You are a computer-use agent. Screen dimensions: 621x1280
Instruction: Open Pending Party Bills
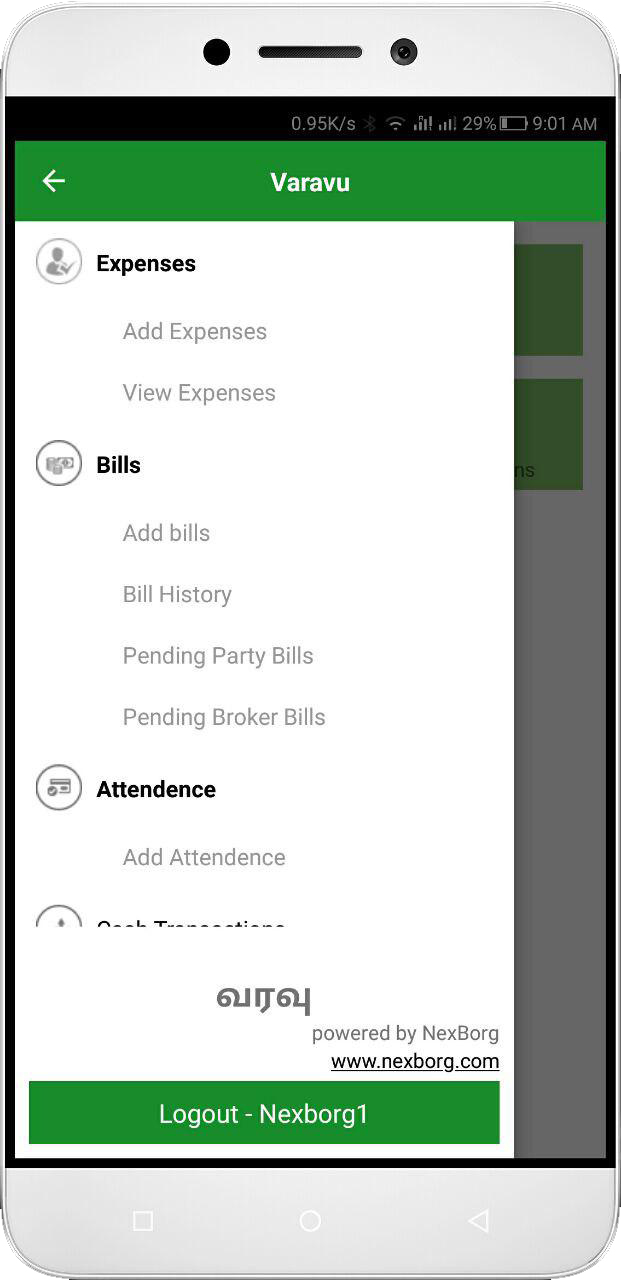(218, 656)
